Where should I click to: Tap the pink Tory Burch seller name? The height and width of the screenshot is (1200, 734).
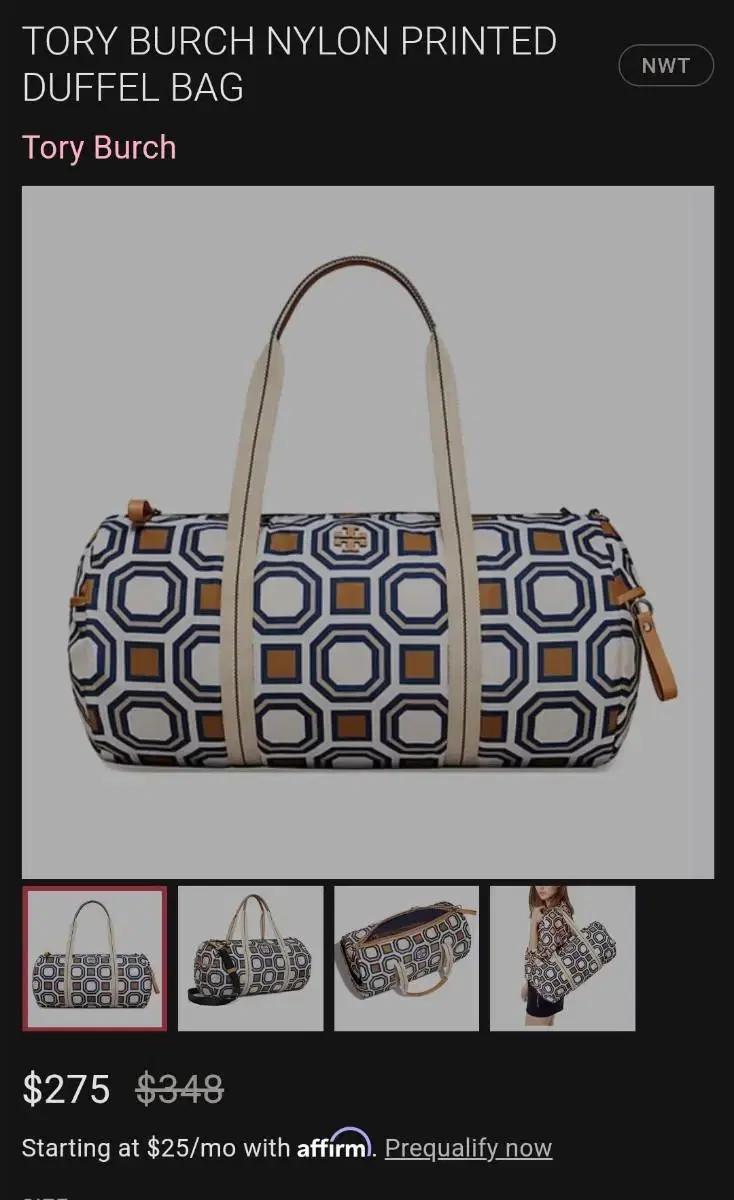[x=100, y=147]
